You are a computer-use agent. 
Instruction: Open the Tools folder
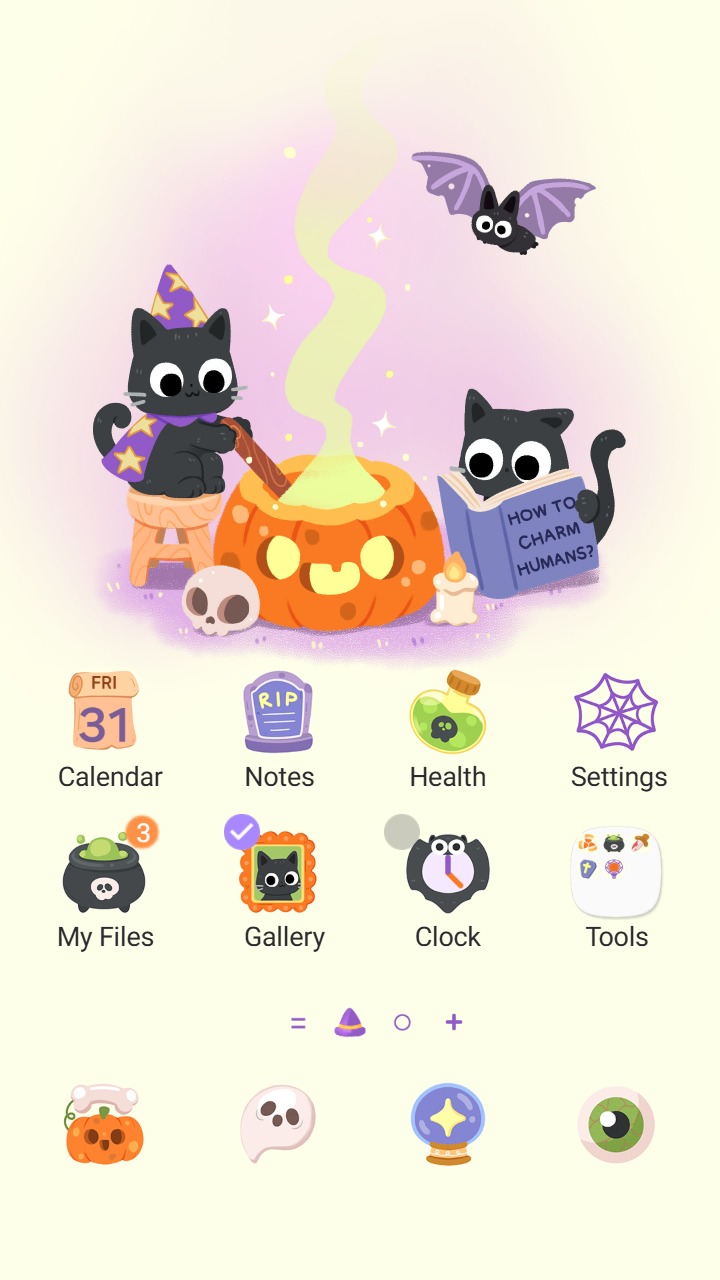coord(617,872)
